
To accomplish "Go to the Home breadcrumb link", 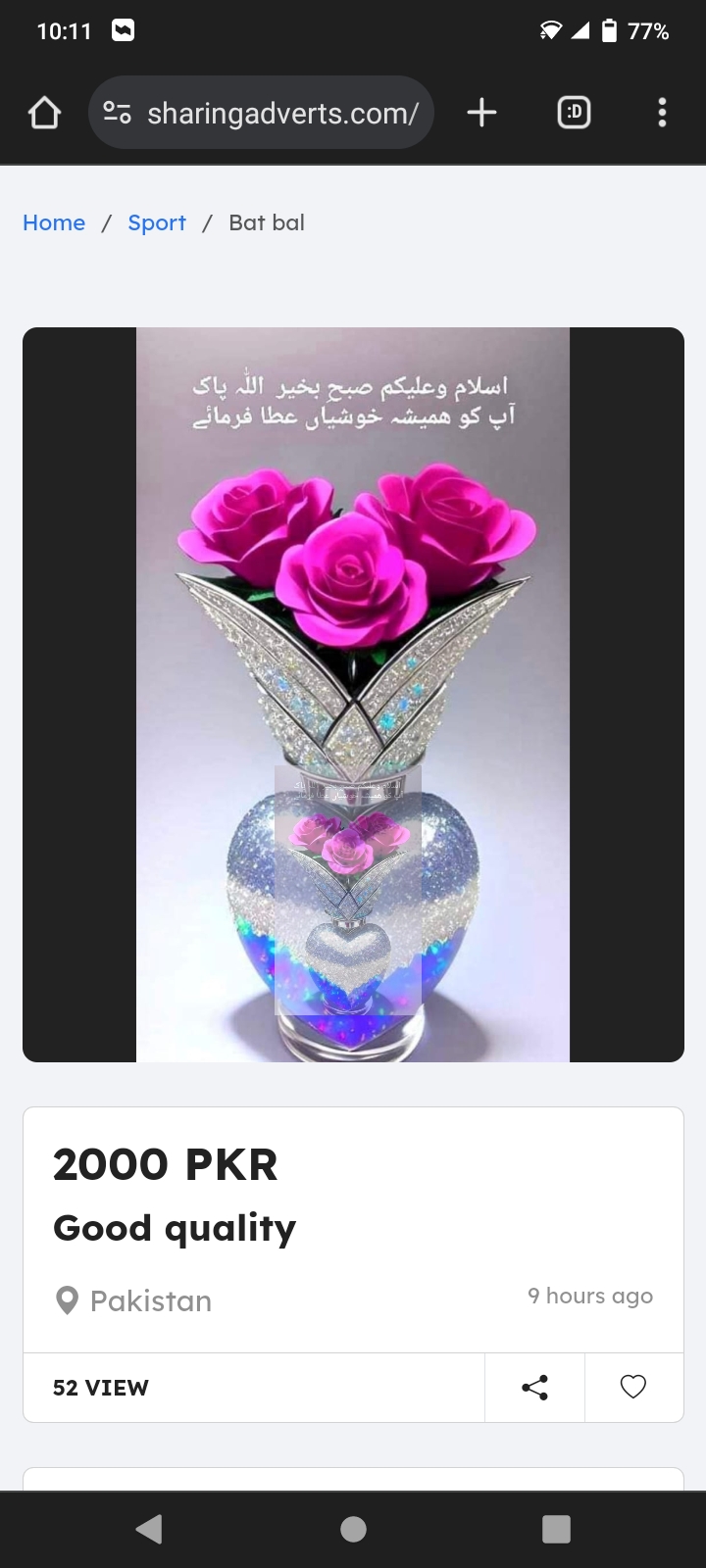I will [54, 222].
